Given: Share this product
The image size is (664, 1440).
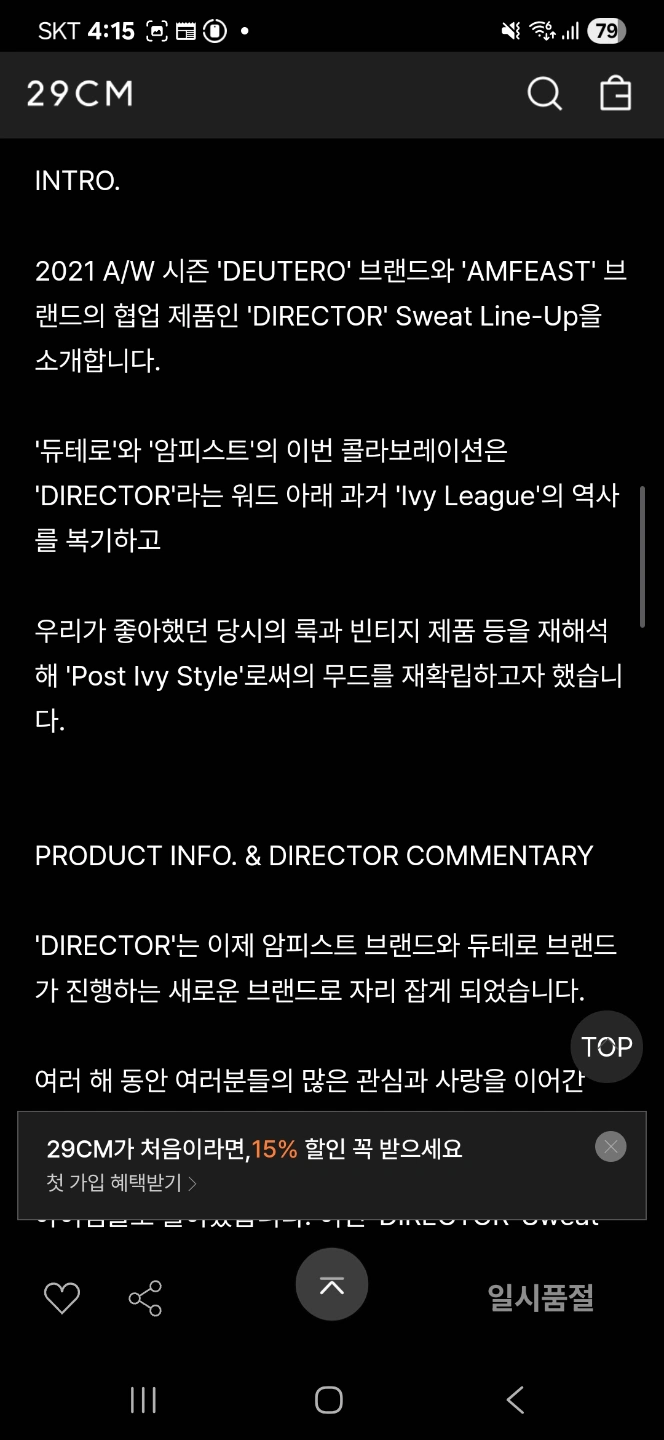Looking at the screenshot, I should [145, 1298].
